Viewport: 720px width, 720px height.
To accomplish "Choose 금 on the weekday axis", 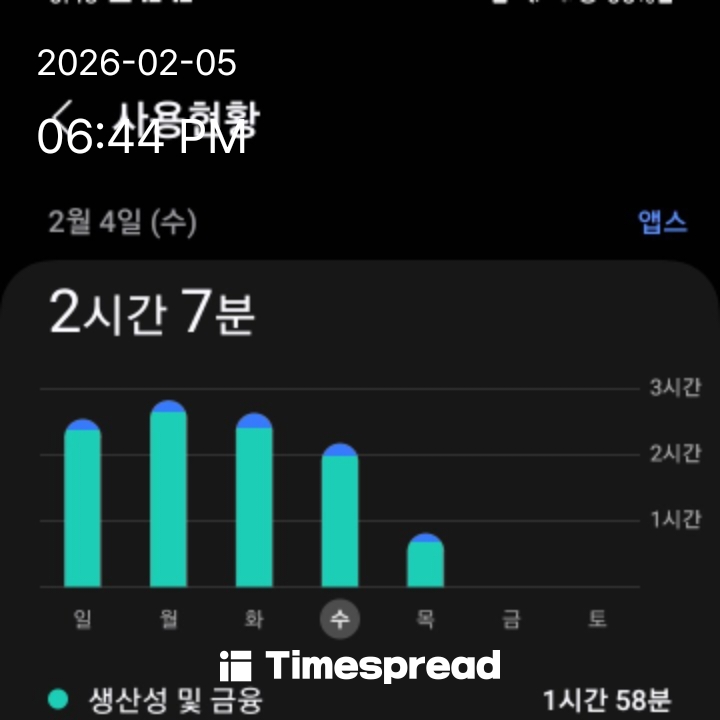I will (x=511, y=619).
